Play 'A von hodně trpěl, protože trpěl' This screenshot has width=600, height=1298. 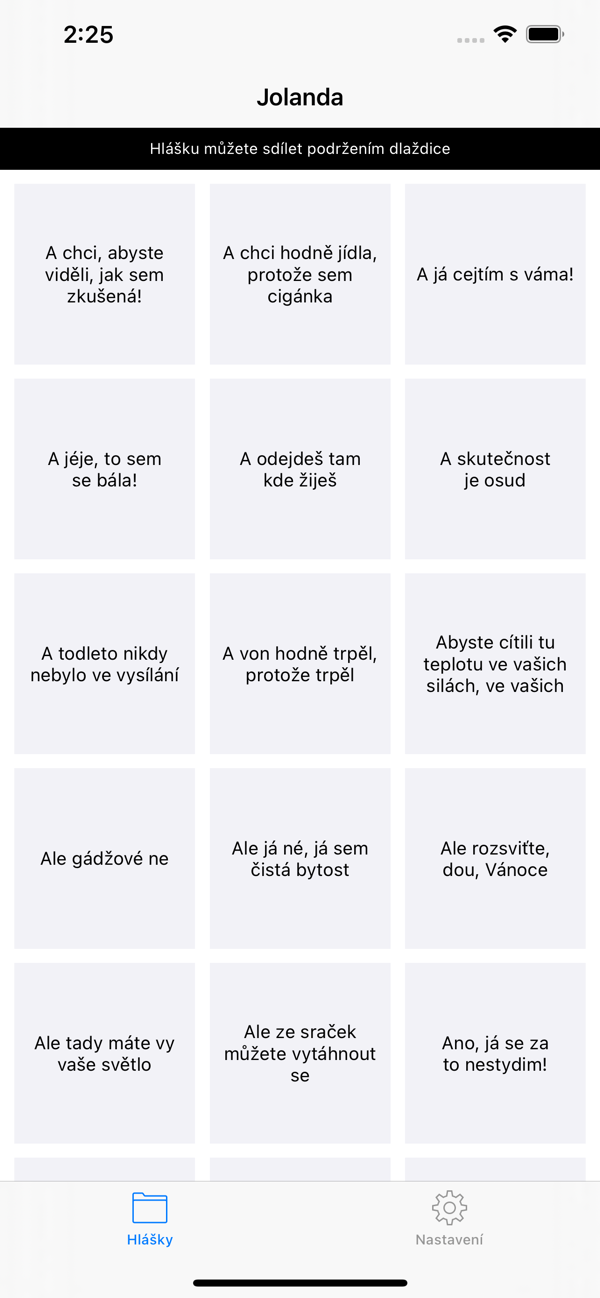[x=300, y=664]
